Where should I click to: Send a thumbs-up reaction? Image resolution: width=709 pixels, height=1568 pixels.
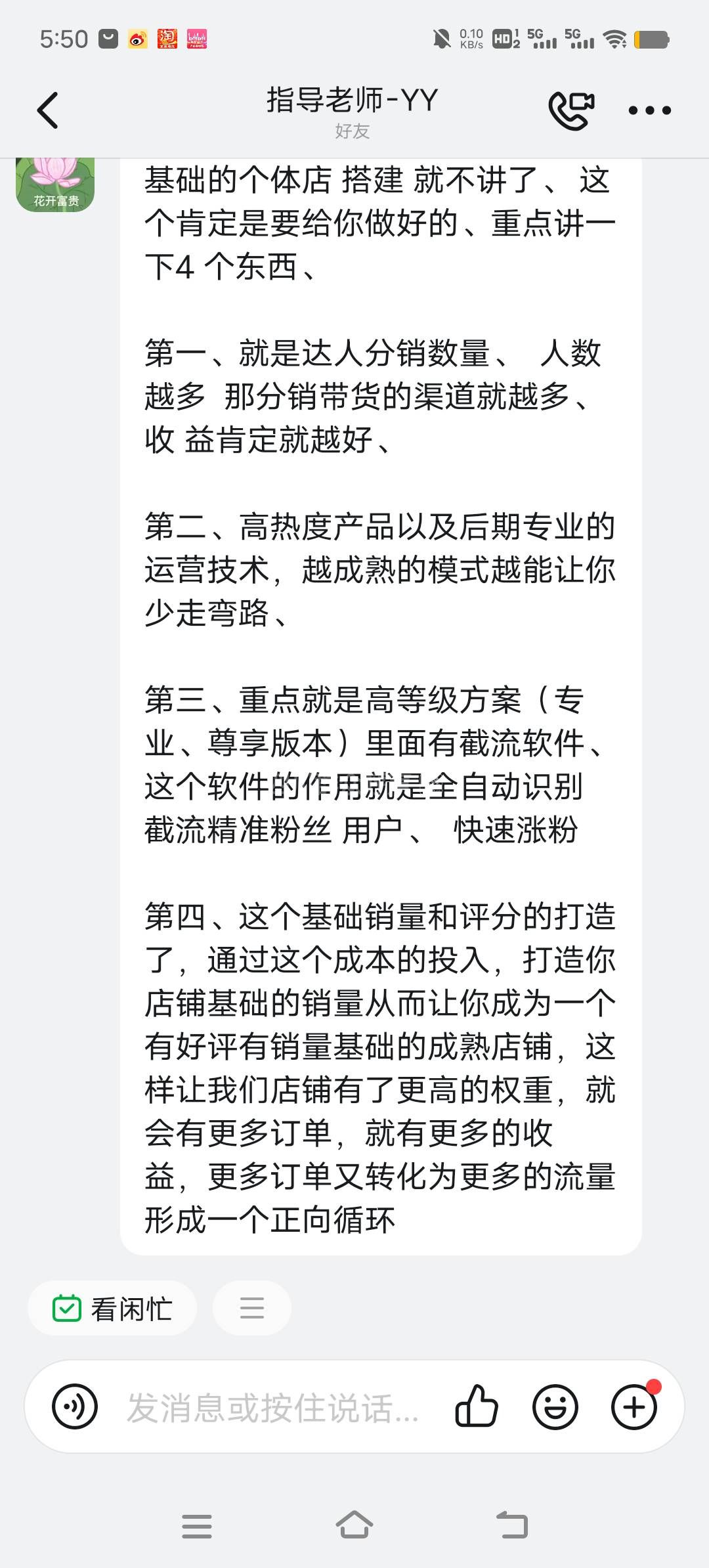[477, 1406]
